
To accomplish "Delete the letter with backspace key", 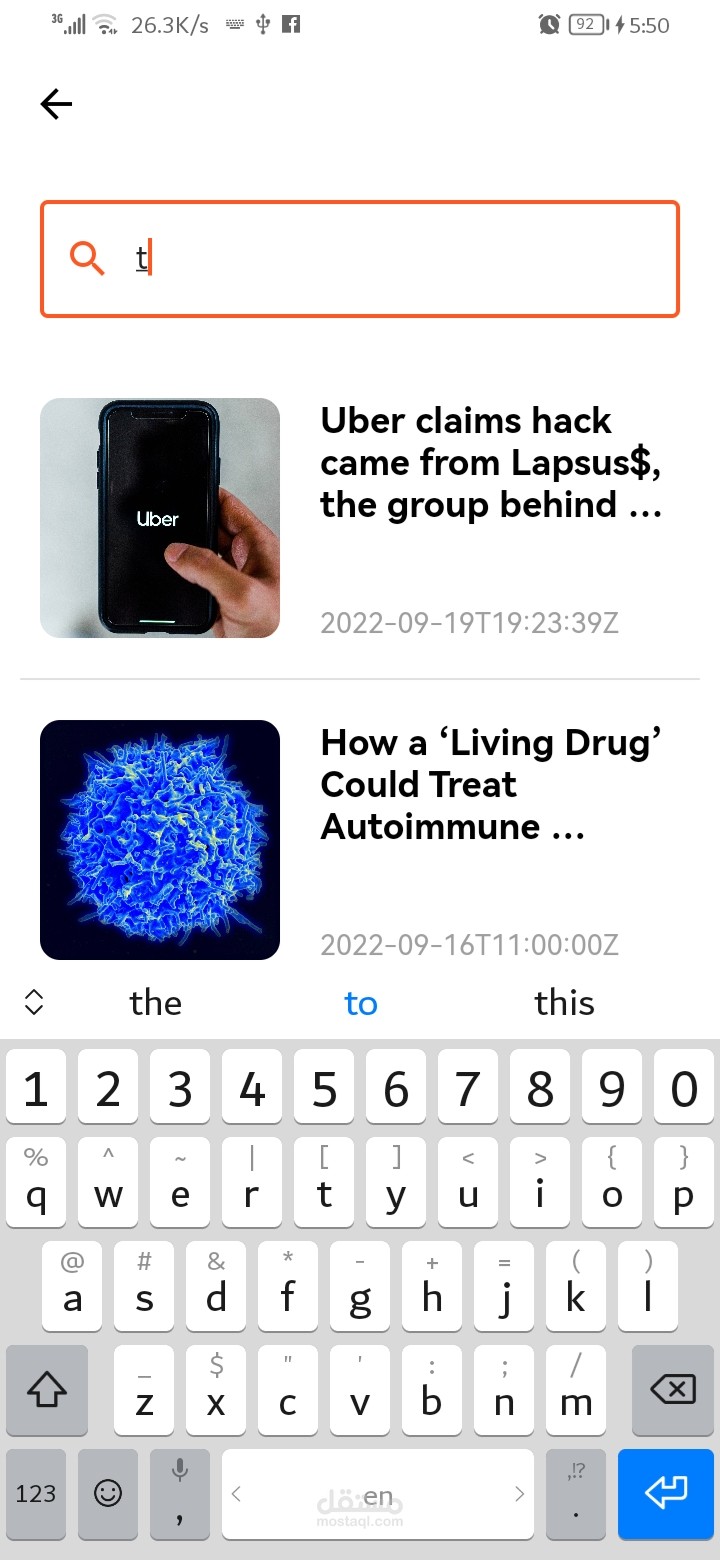I will point(673,1389).
